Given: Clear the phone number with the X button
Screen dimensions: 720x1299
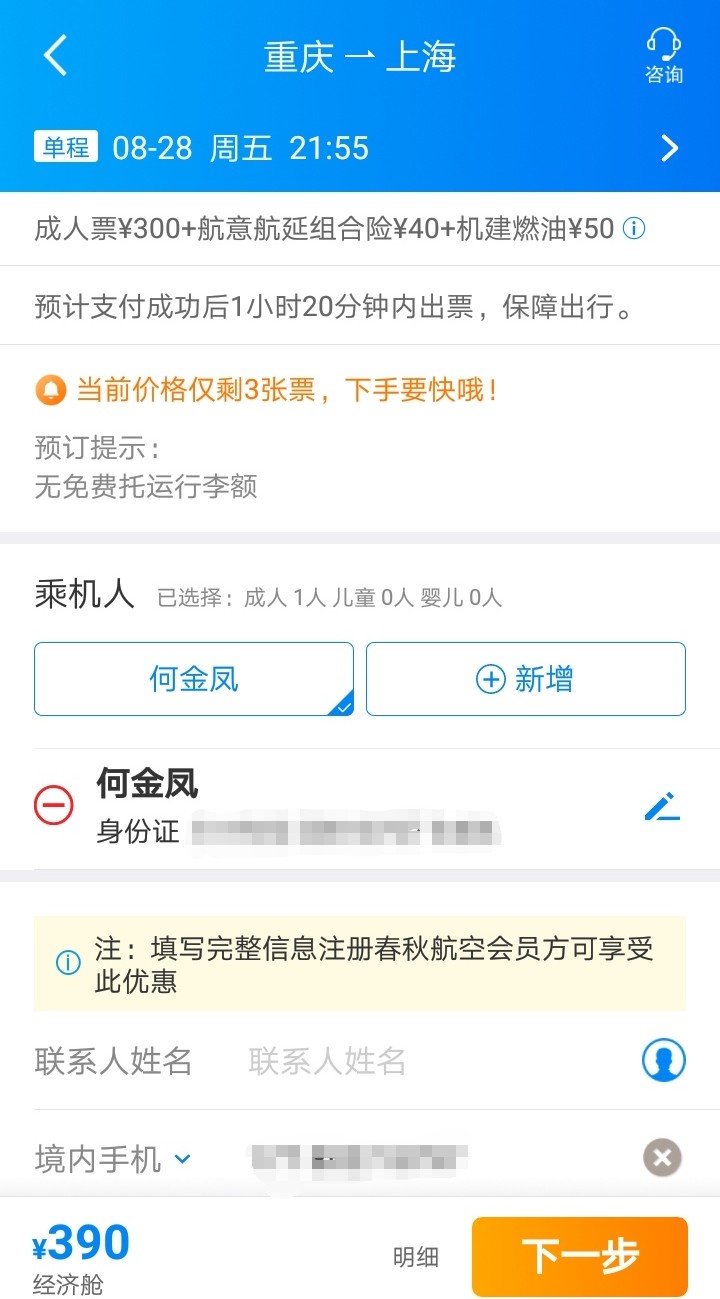Looking at the screenshot, I should (661, 1158).
